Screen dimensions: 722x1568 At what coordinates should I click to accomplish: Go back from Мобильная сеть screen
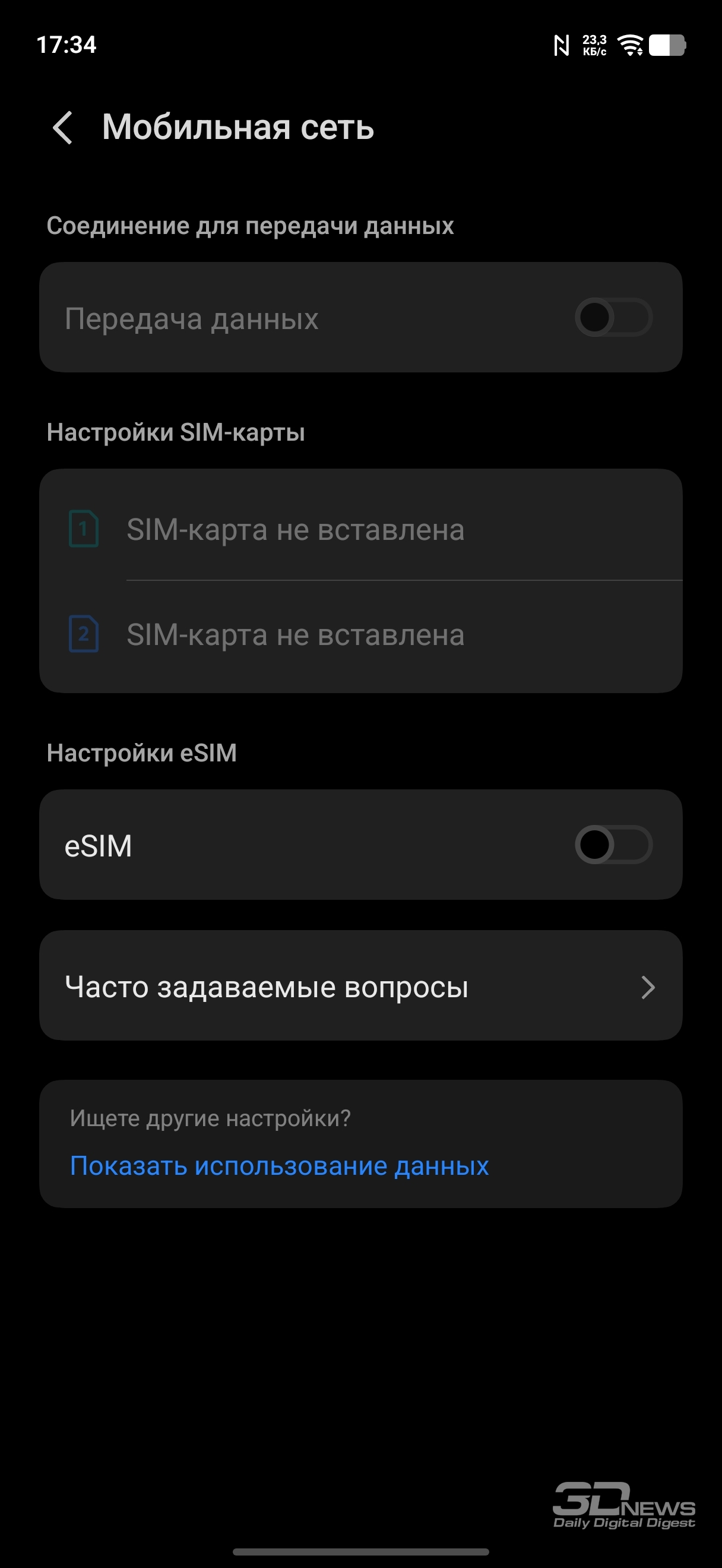(63, 128)
